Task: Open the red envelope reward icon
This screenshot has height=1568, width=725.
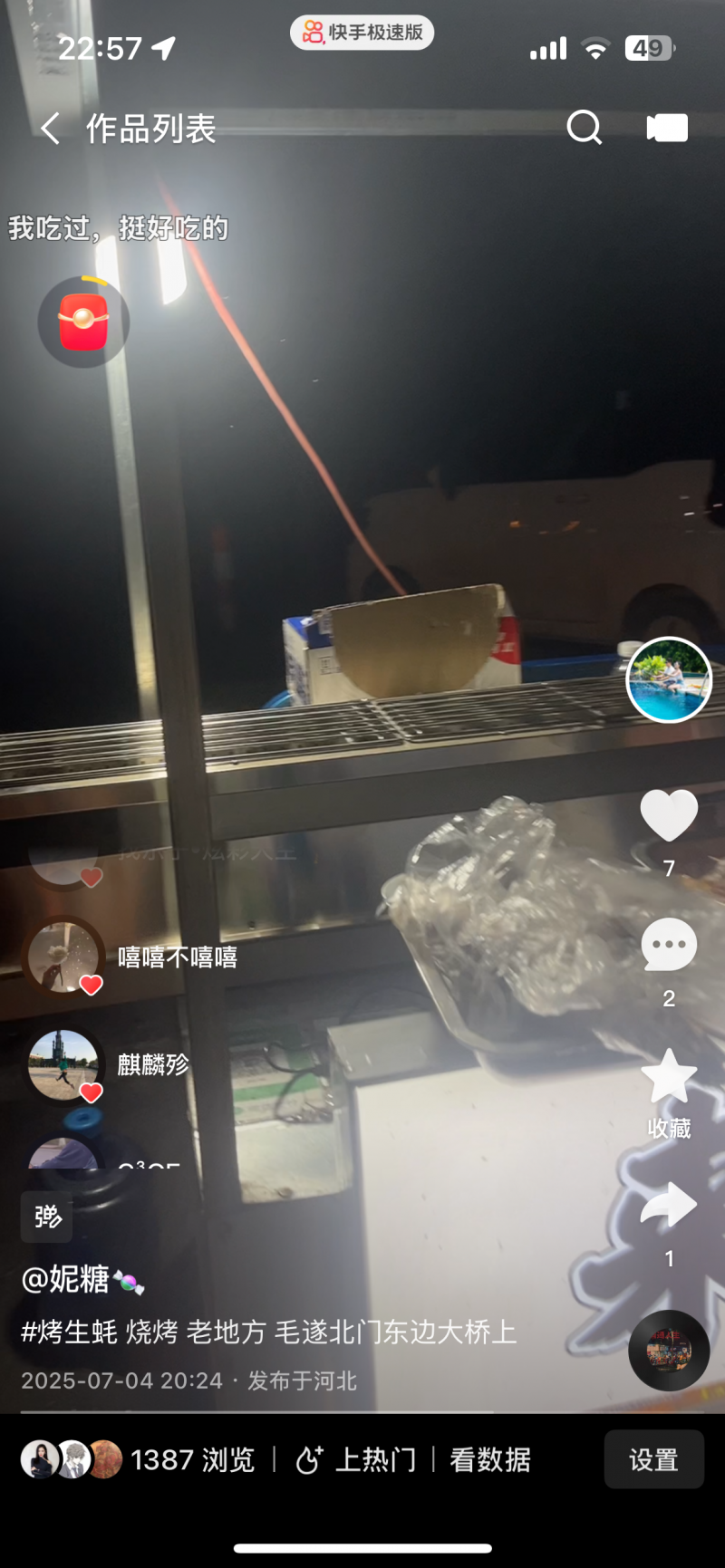Action: pyautogui.click(x=83, y=322)
